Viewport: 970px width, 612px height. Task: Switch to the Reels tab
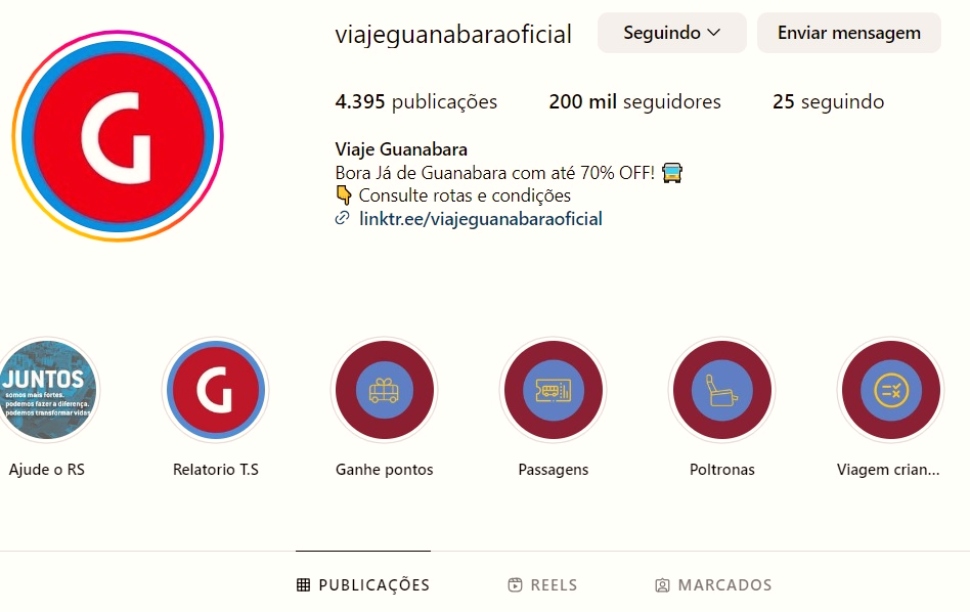(x=542, y=585)
